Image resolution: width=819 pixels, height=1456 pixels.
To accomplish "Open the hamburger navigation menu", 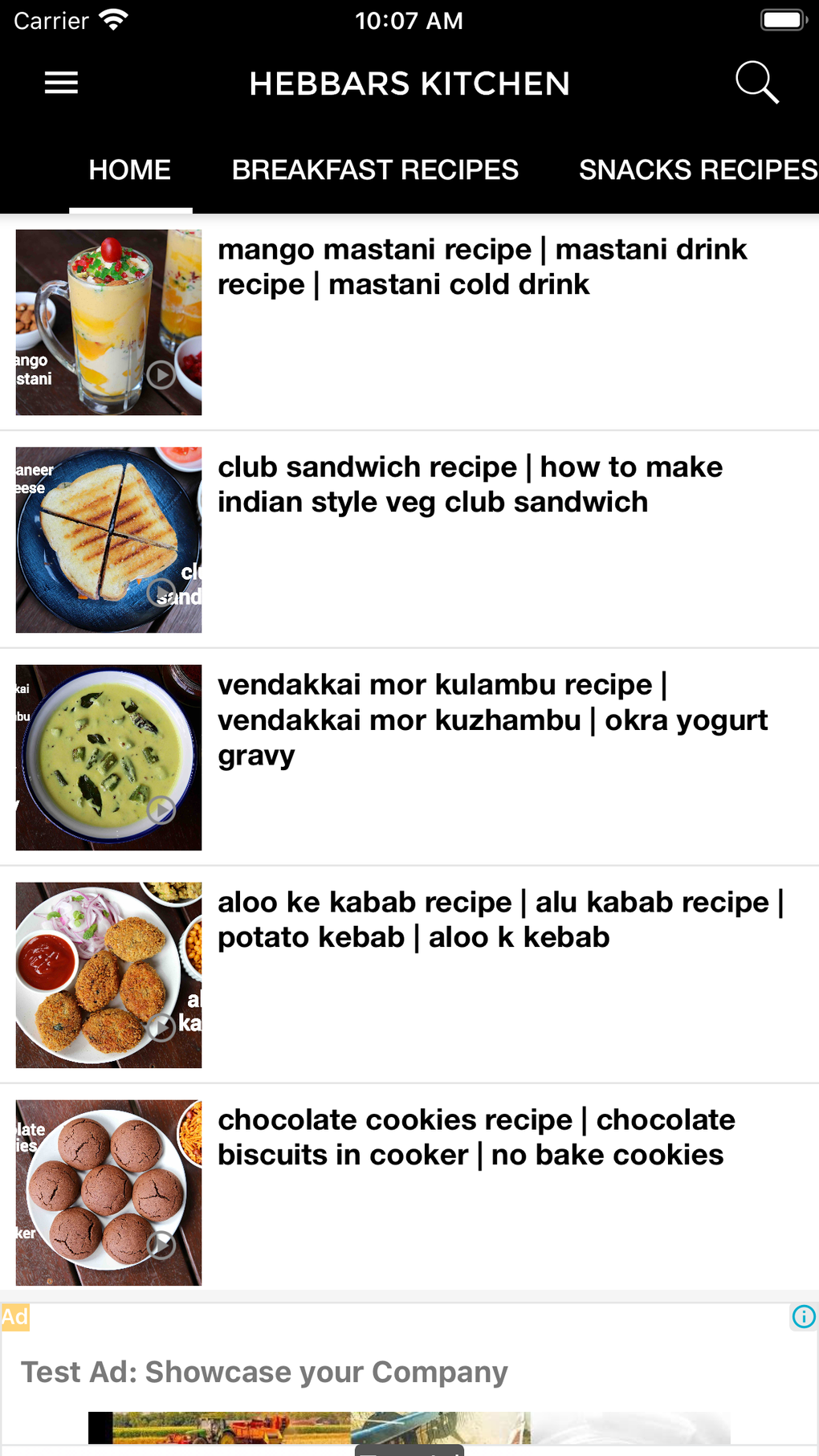I will (60, 83).
